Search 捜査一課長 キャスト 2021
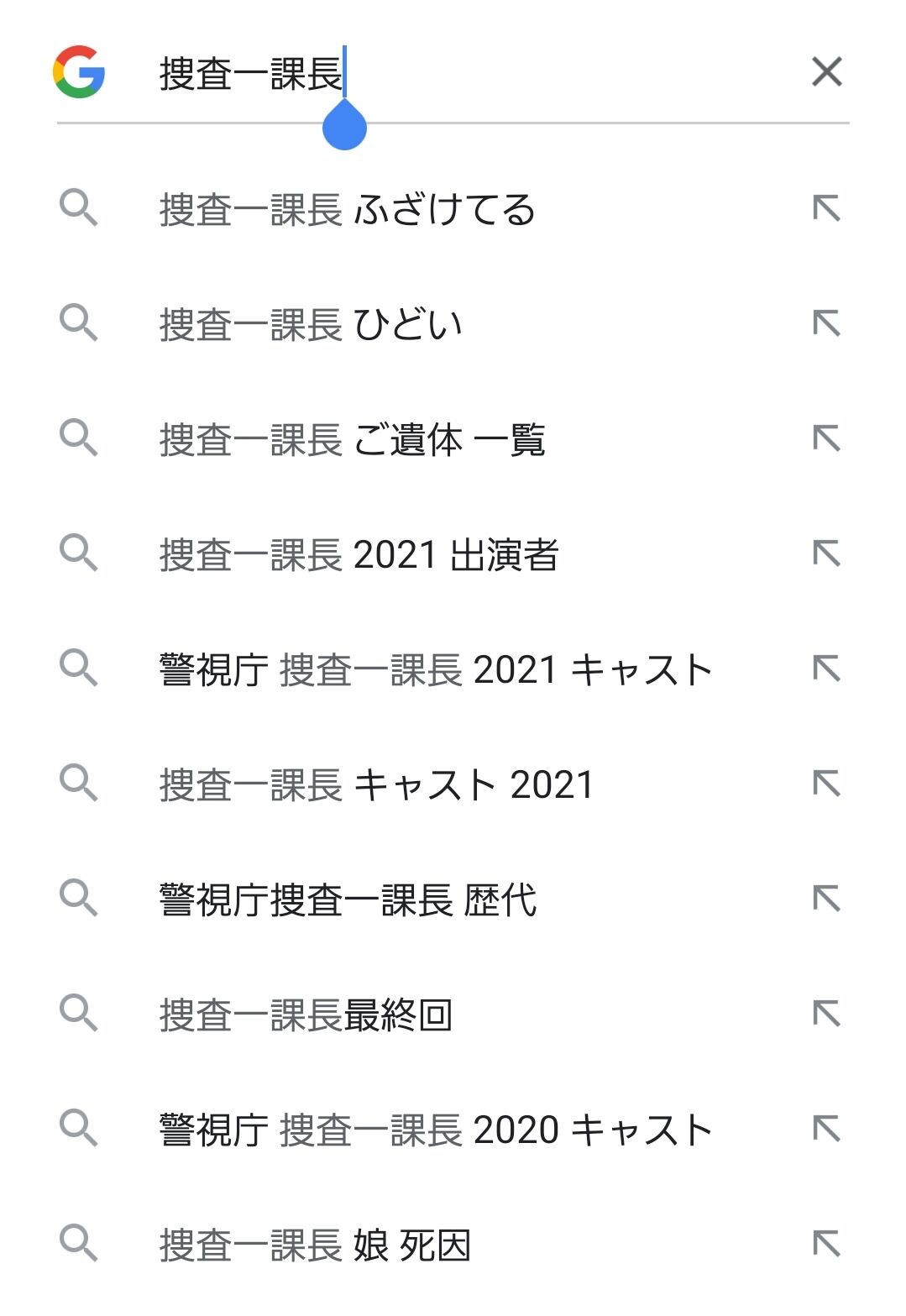 tap(376, 784)
